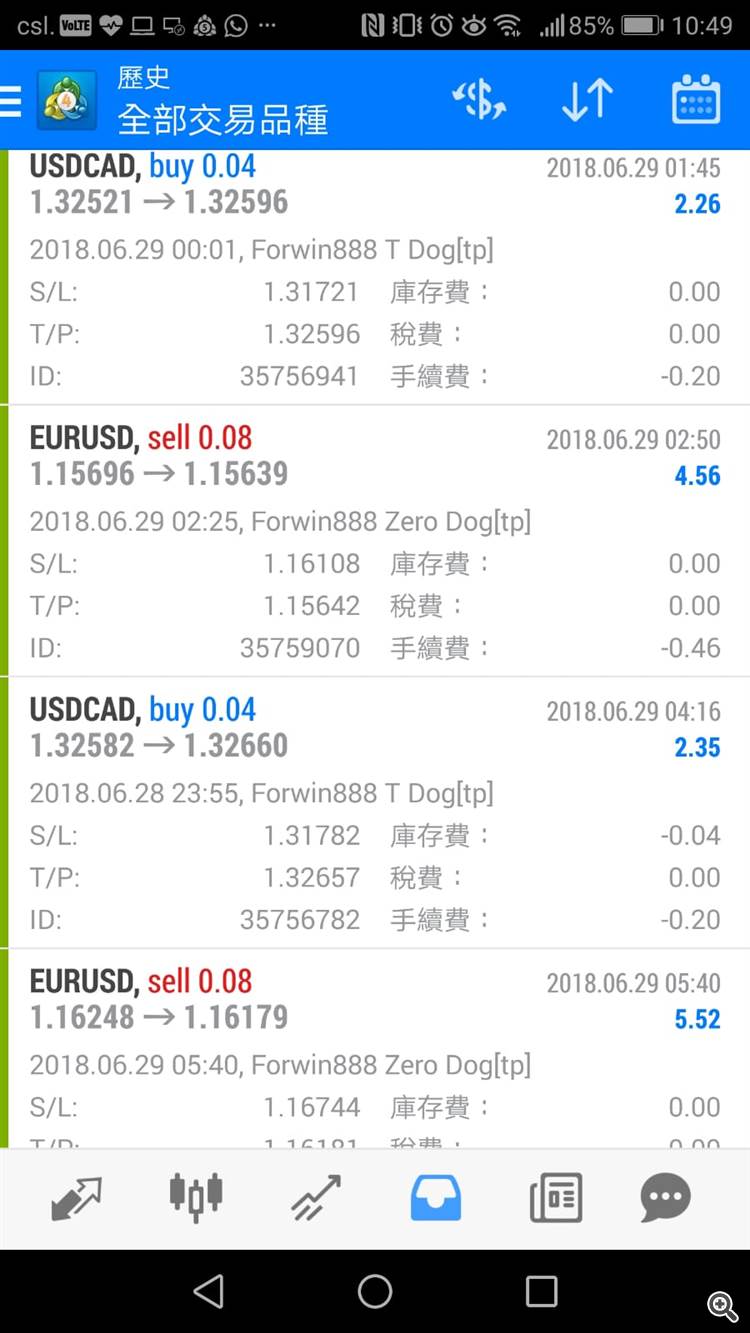
Task: Switch to the Chart tab
Action: click(196, 1197)
